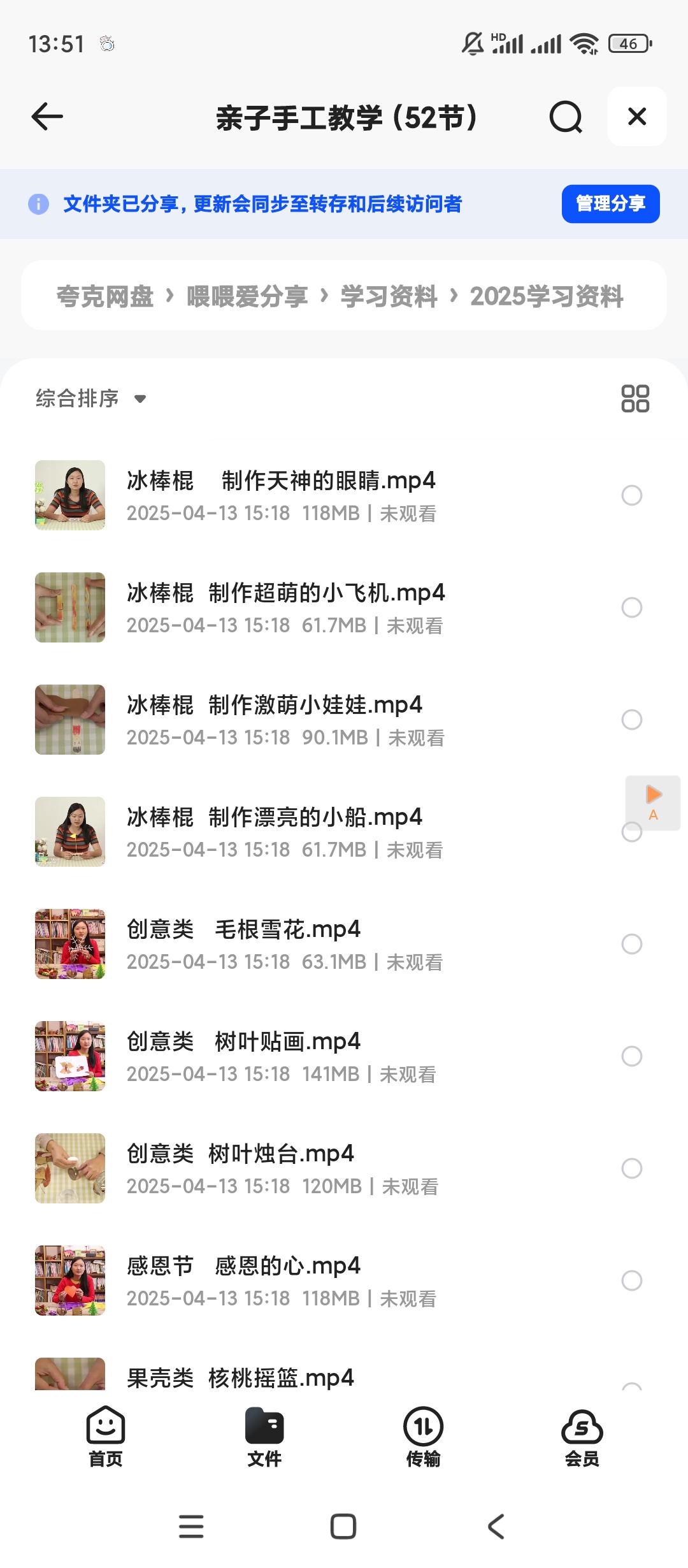The image size is (688, 1568).
Task: Tap the 管理分享 button
Action: tap(610, 204)
